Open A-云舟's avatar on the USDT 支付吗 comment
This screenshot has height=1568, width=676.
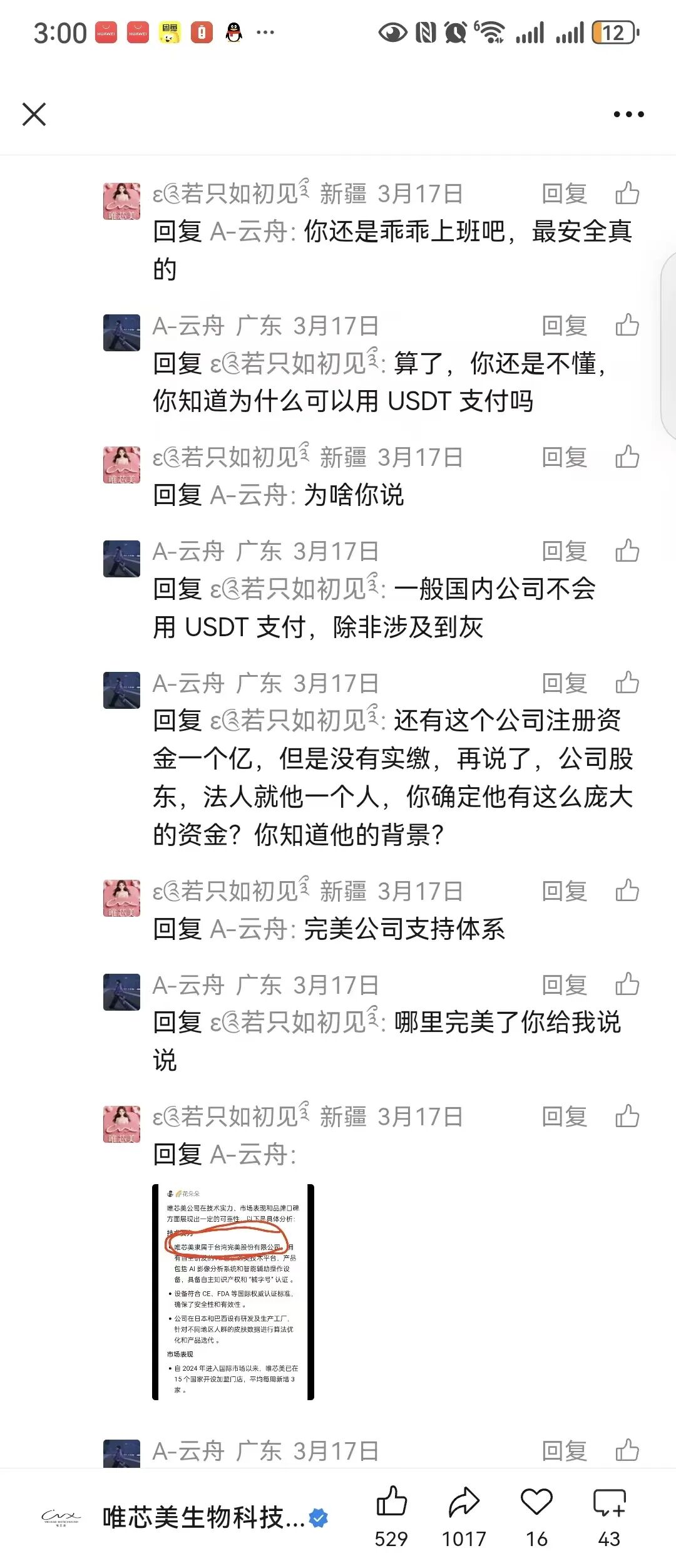click(121, 333)
